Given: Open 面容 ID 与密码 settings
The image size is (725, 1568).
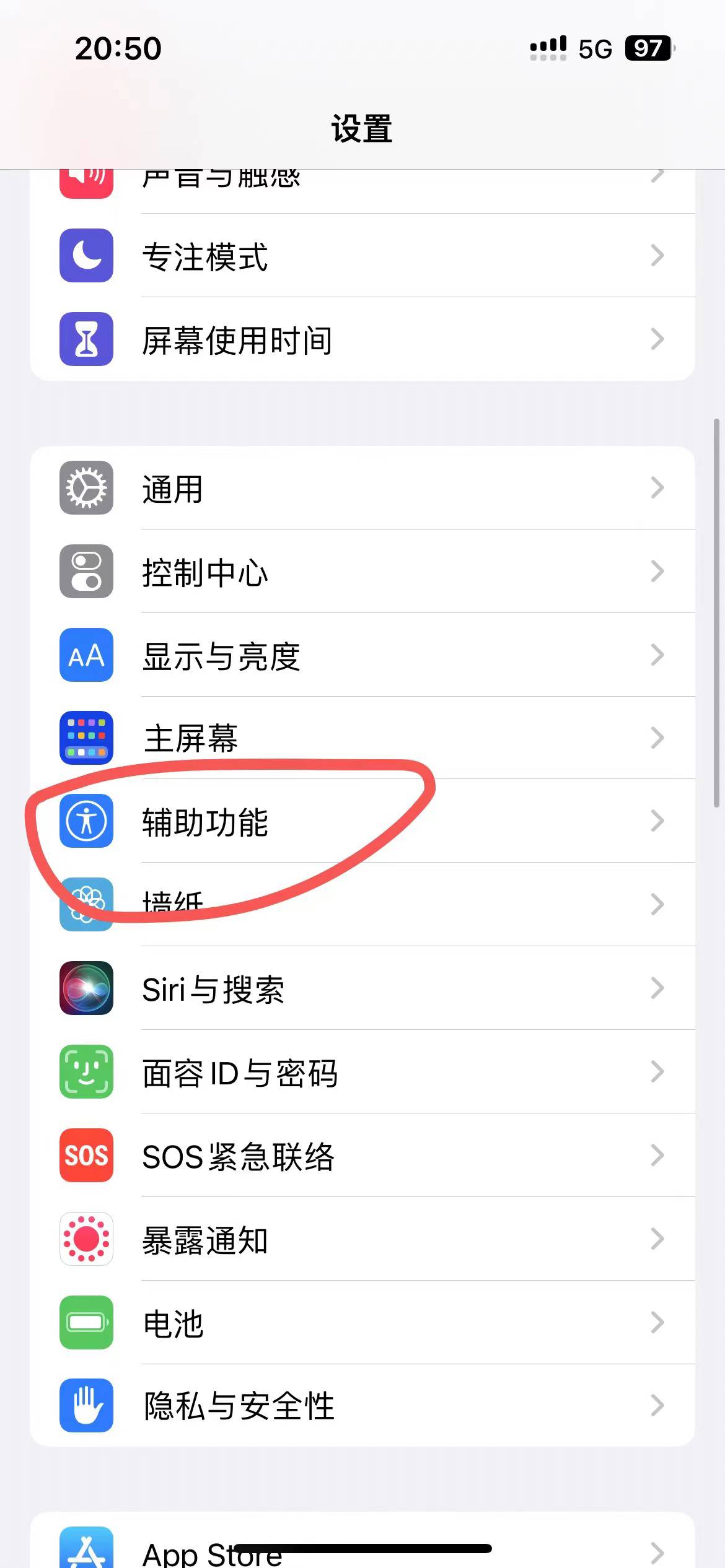Looking at the screenshot, I should tap(362, 1072).
